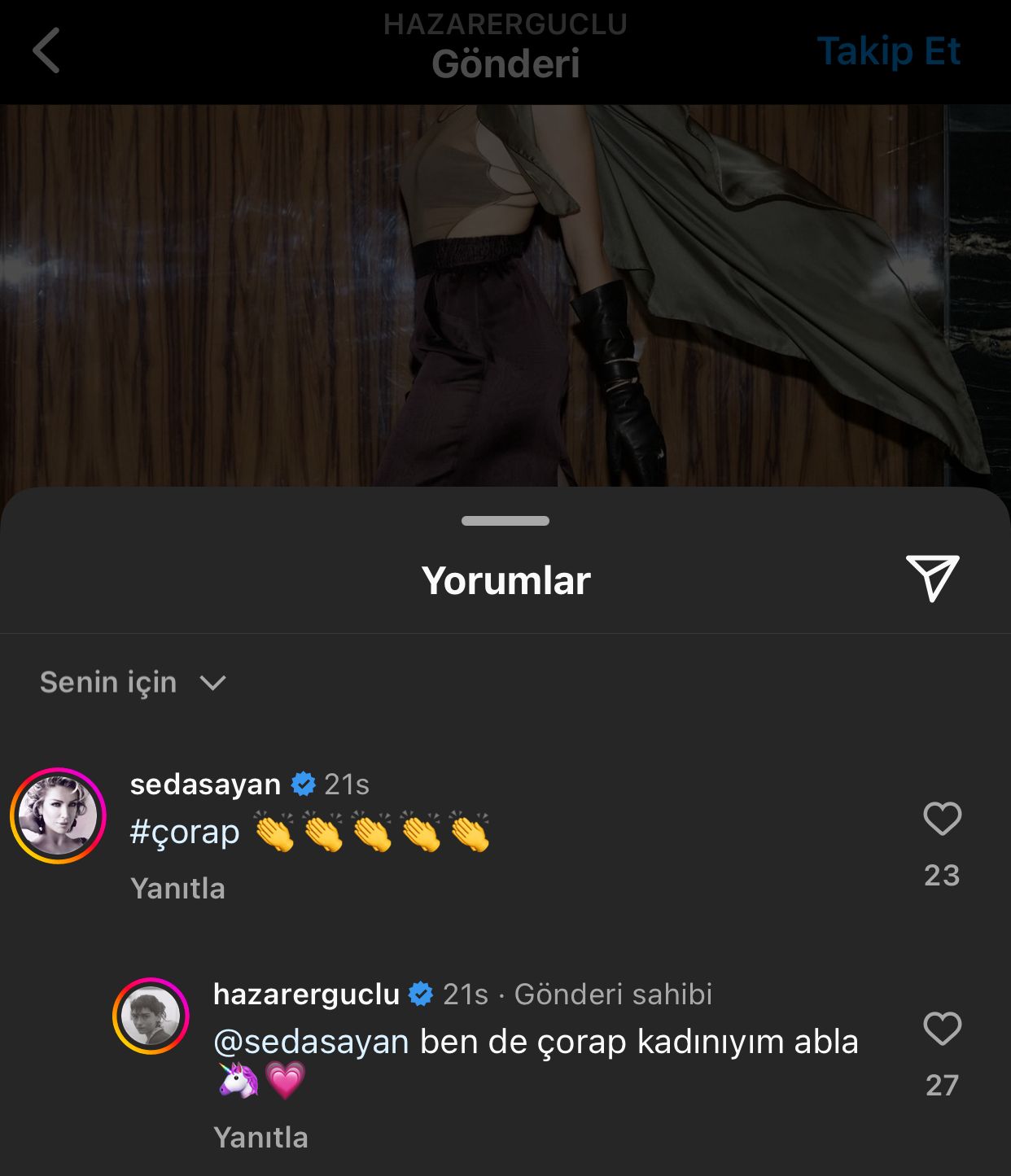Screen dimensions: 1011x1176
Task: Tap hazarerguclu's blue verified badge
Action: click(419, 994)
